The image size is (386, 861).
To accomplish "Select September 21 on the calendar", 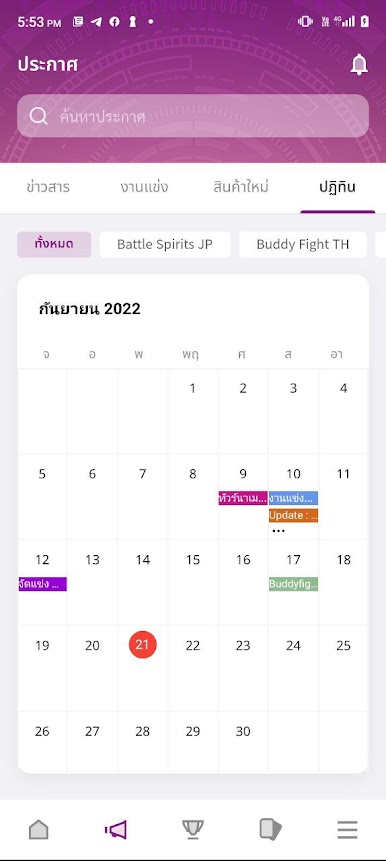I will (x=142, y=645).
